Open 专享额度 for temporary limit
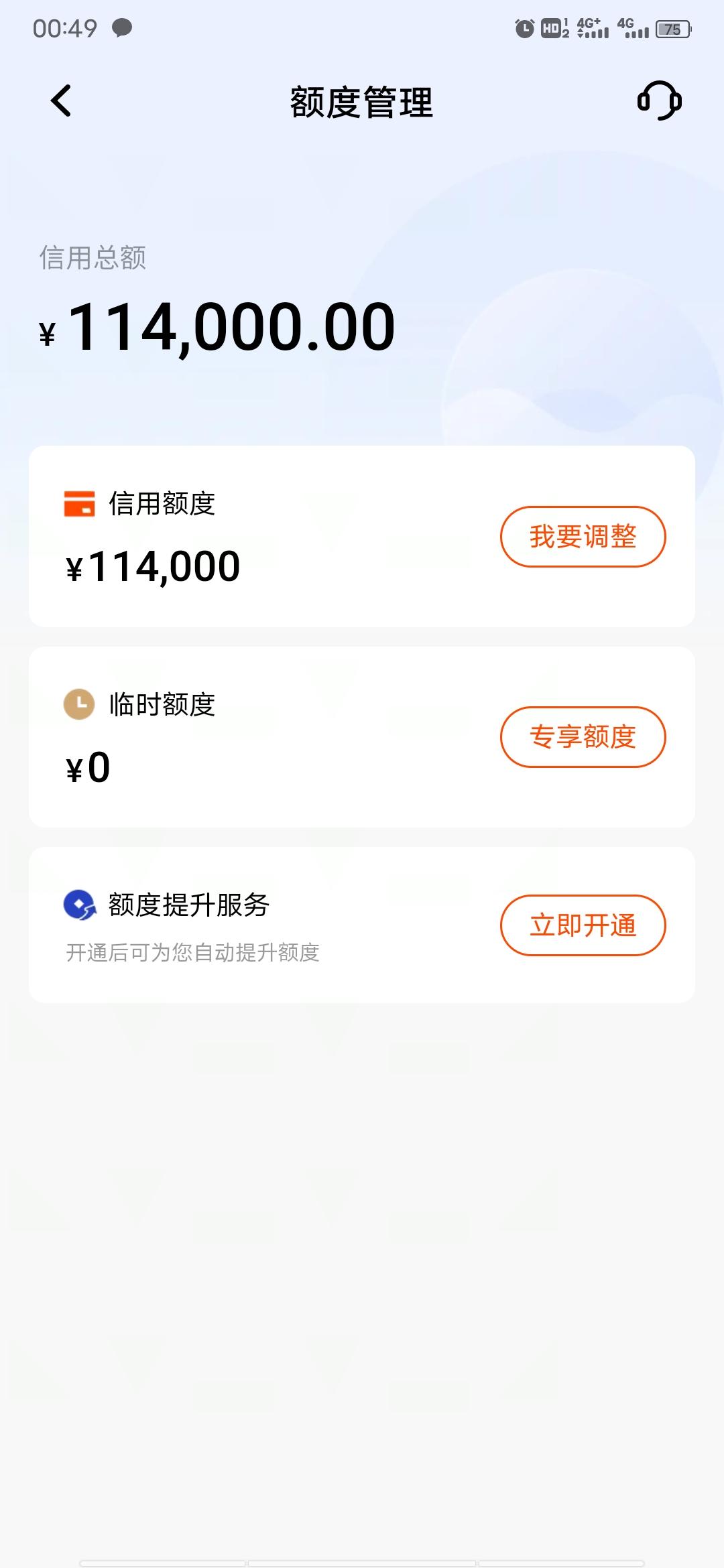 pos(583,737)
